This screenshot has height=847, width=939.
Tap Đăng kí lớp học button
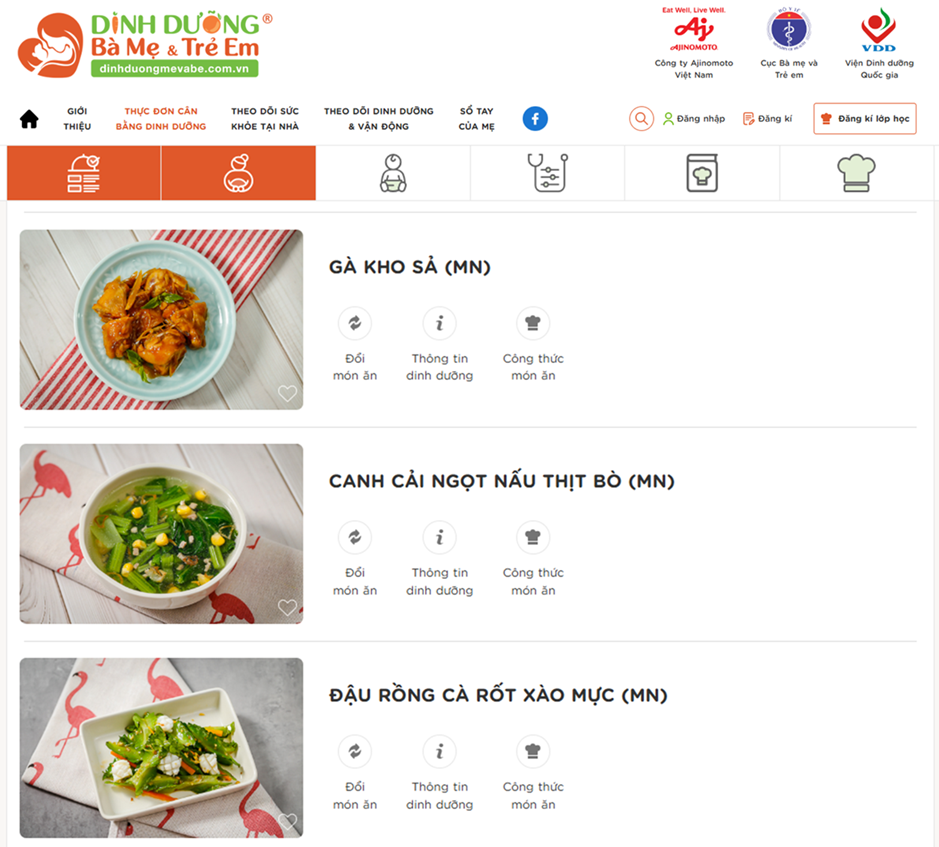pyautogui.click(x=865, y=119)
